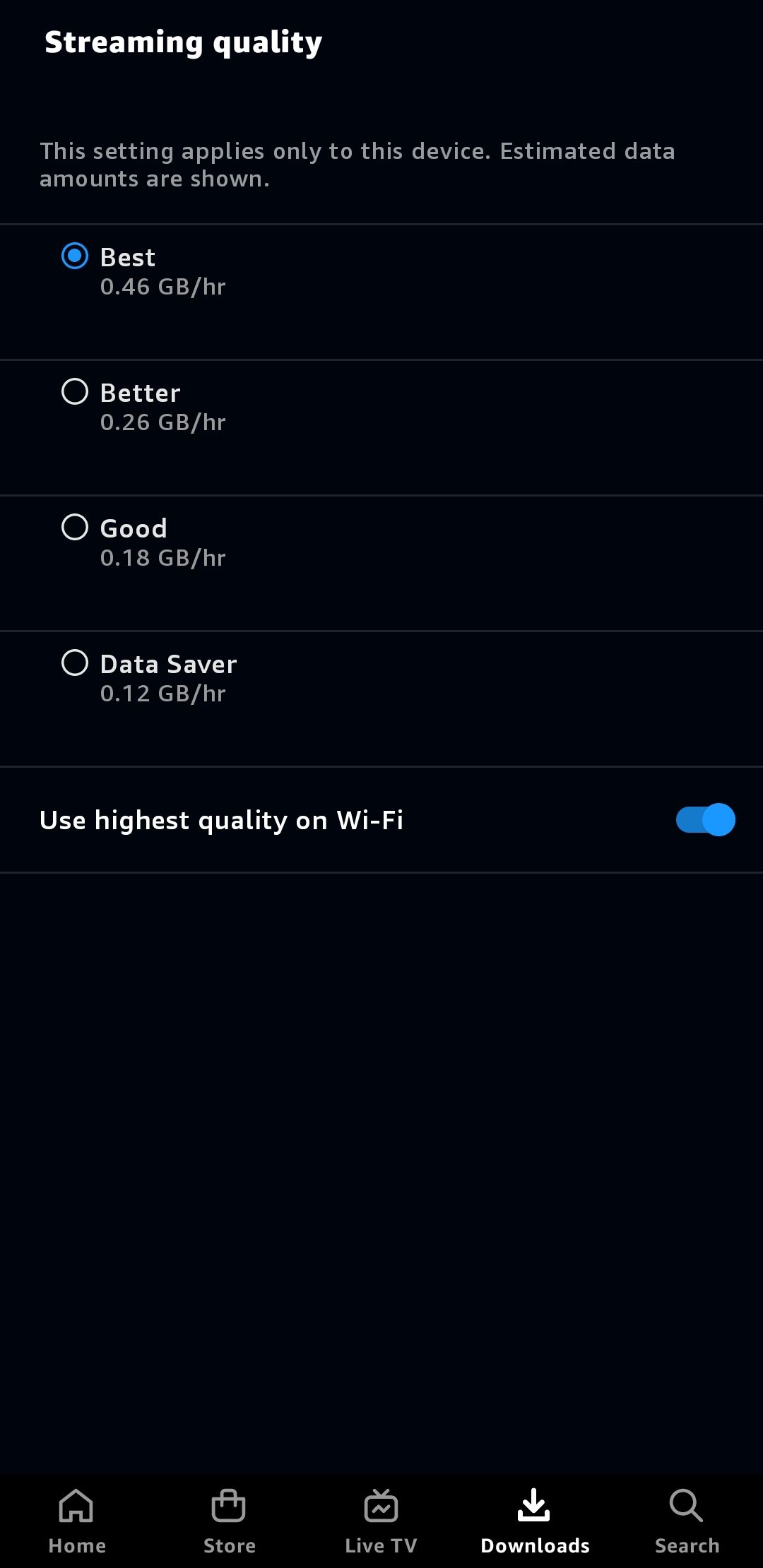The height and width of the screenshot is (1568, 763).
Task: Tap the Downloads tab label
Action: pyautogui.click(x=534, y=1545)
